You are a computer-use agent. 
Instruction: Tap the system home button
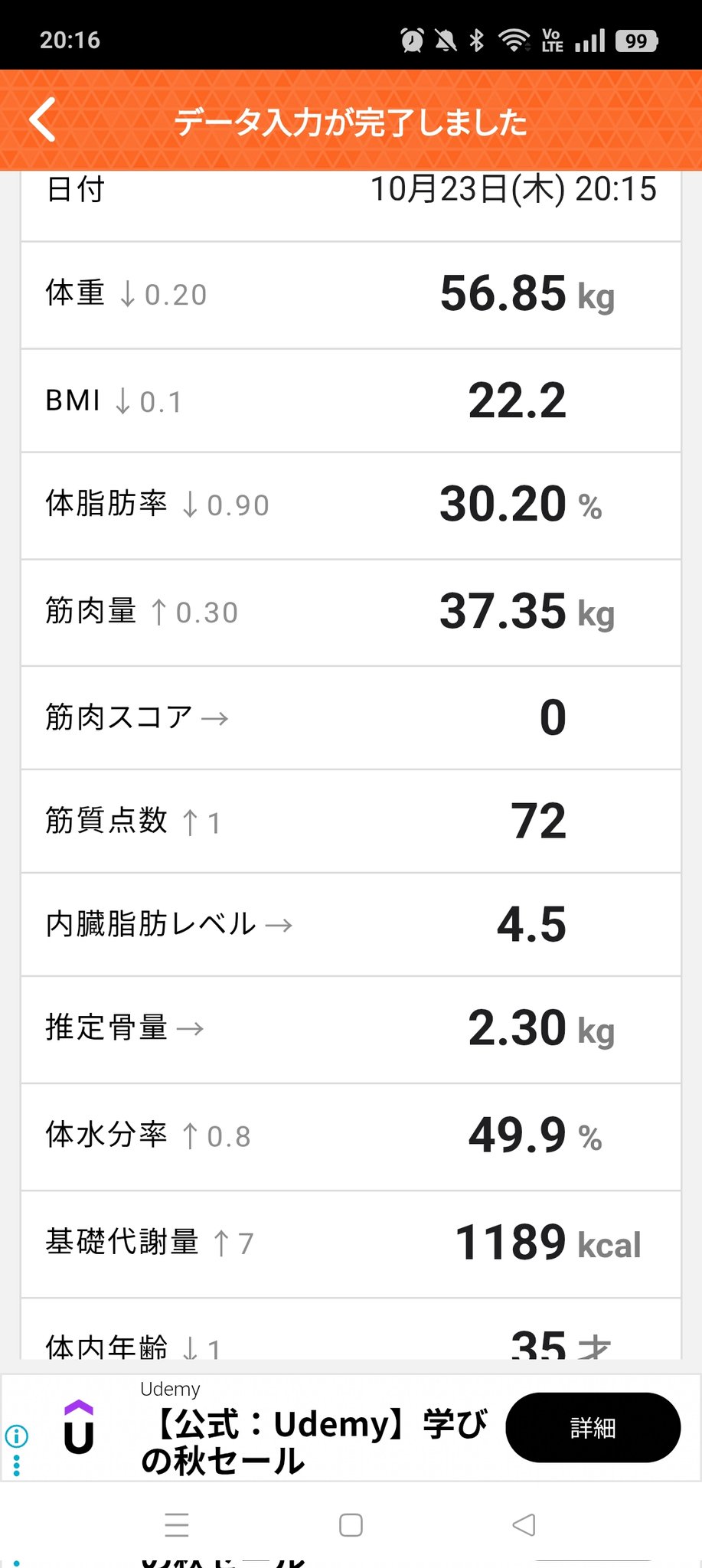(351, 1525)
